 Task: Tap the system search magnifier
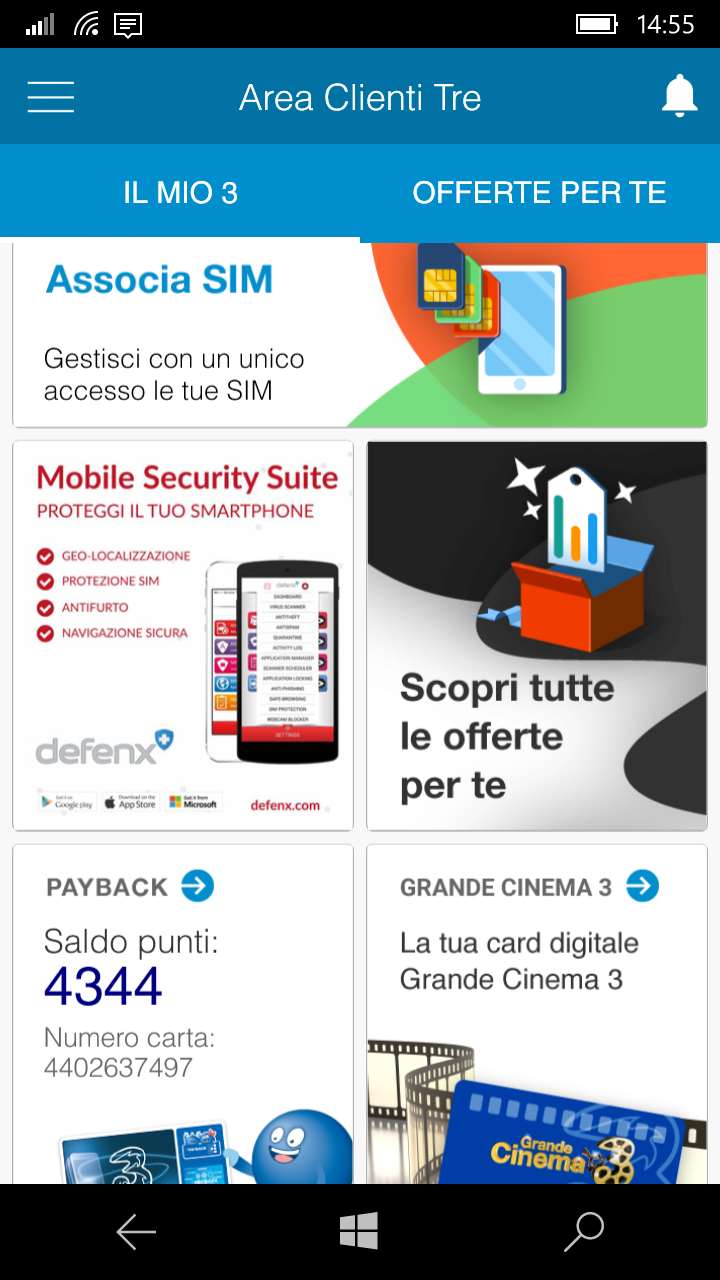584,1232
